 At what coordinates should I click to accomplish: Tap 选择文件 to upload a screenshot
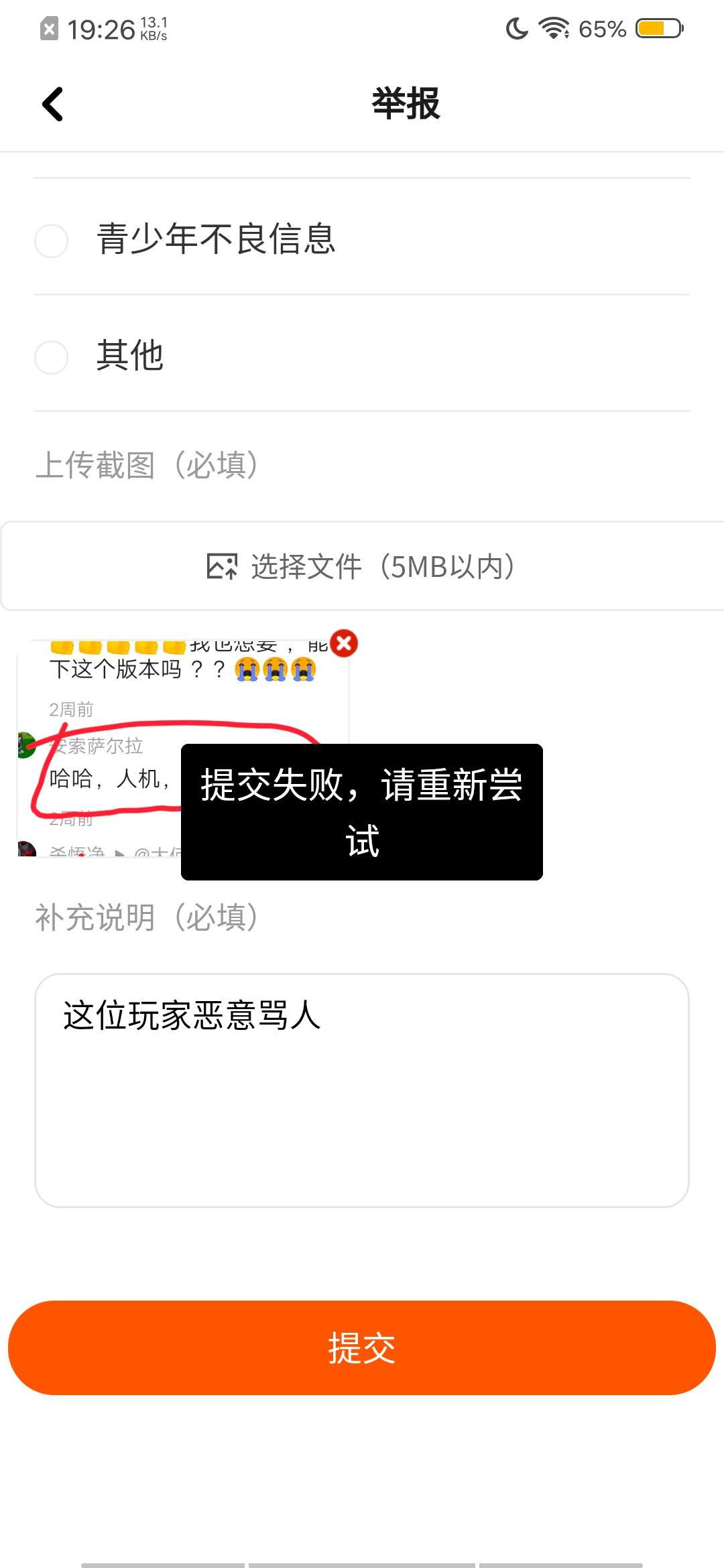pyautogui.click(x=362, y=567)
